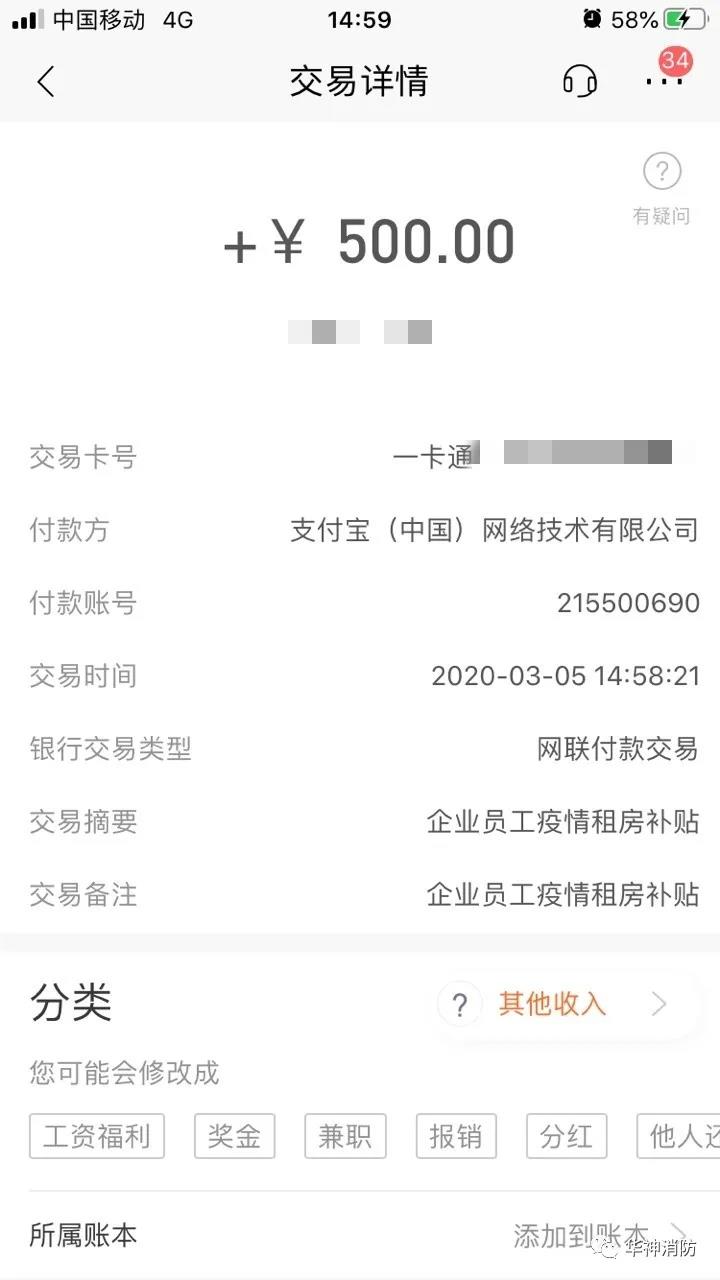The width and height of the screenshot is (720, 1280).
Task: Select the 分红 chip
Action: pyautogui.click(x=566, y=1136)
